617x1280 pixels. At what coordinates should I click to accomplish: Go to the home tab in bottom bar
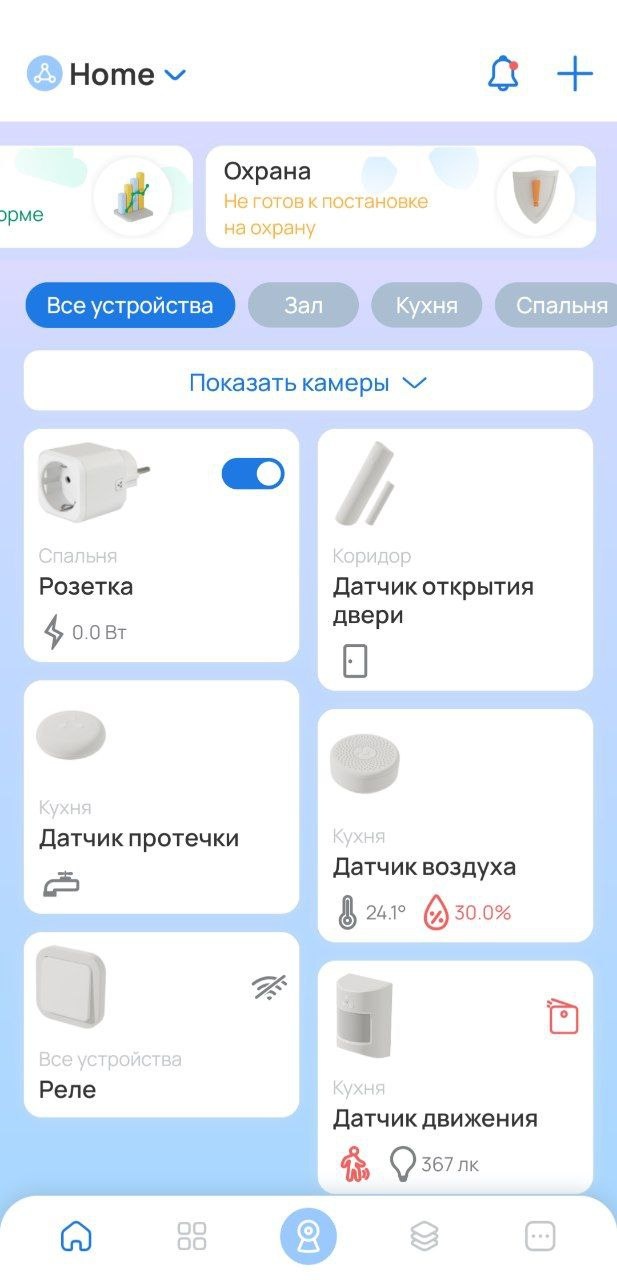point(76,1236)
